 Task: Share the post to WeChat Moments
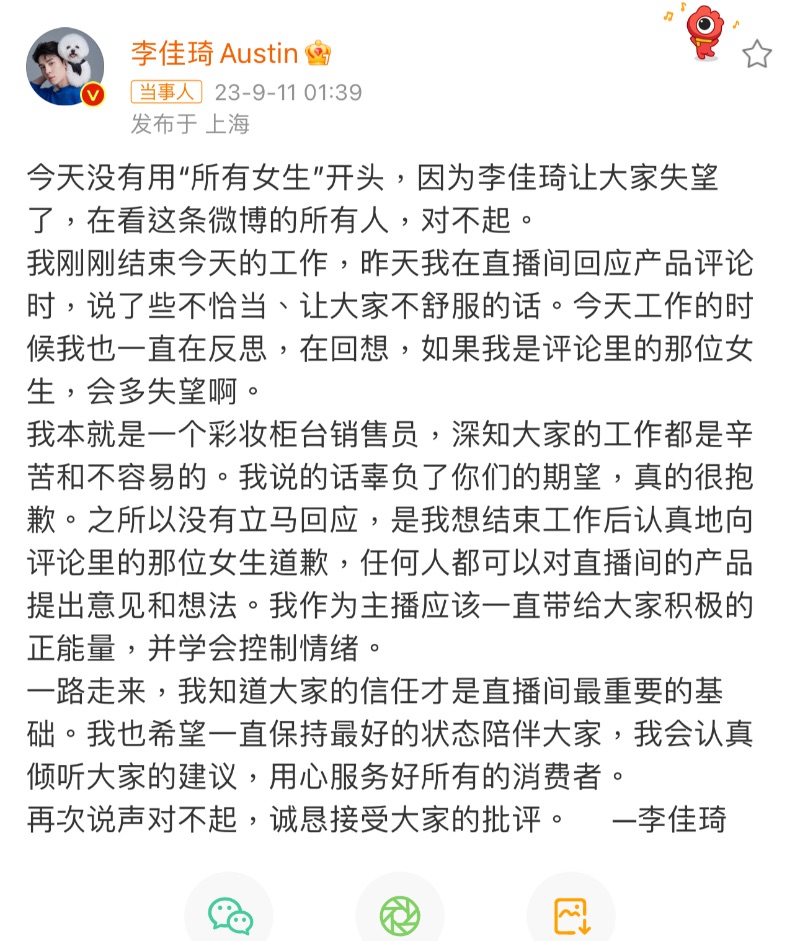click(400, 914)
